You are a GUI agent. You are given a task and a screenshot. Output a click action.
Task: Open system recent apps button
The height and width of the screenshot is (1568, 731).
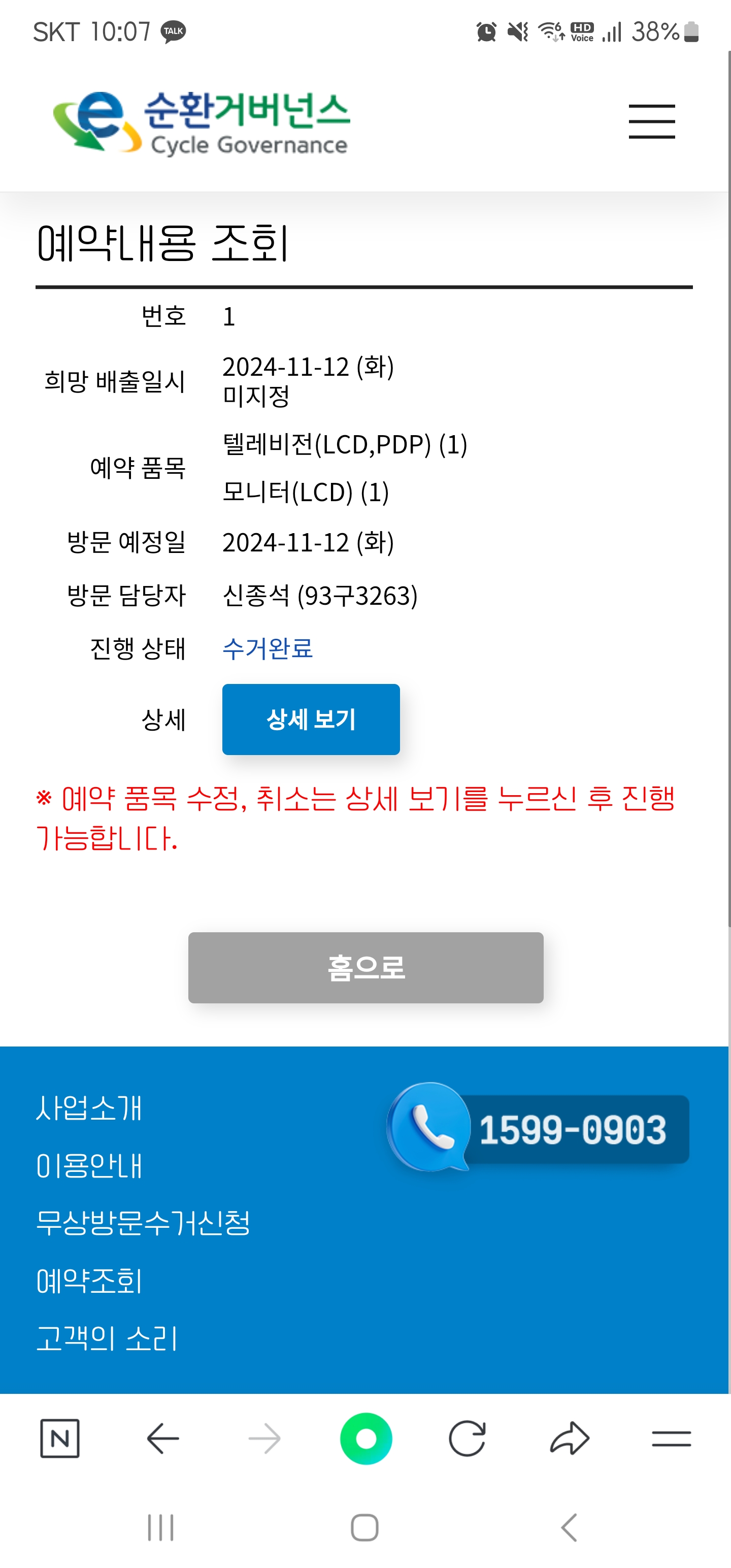tap(161, 1527)
